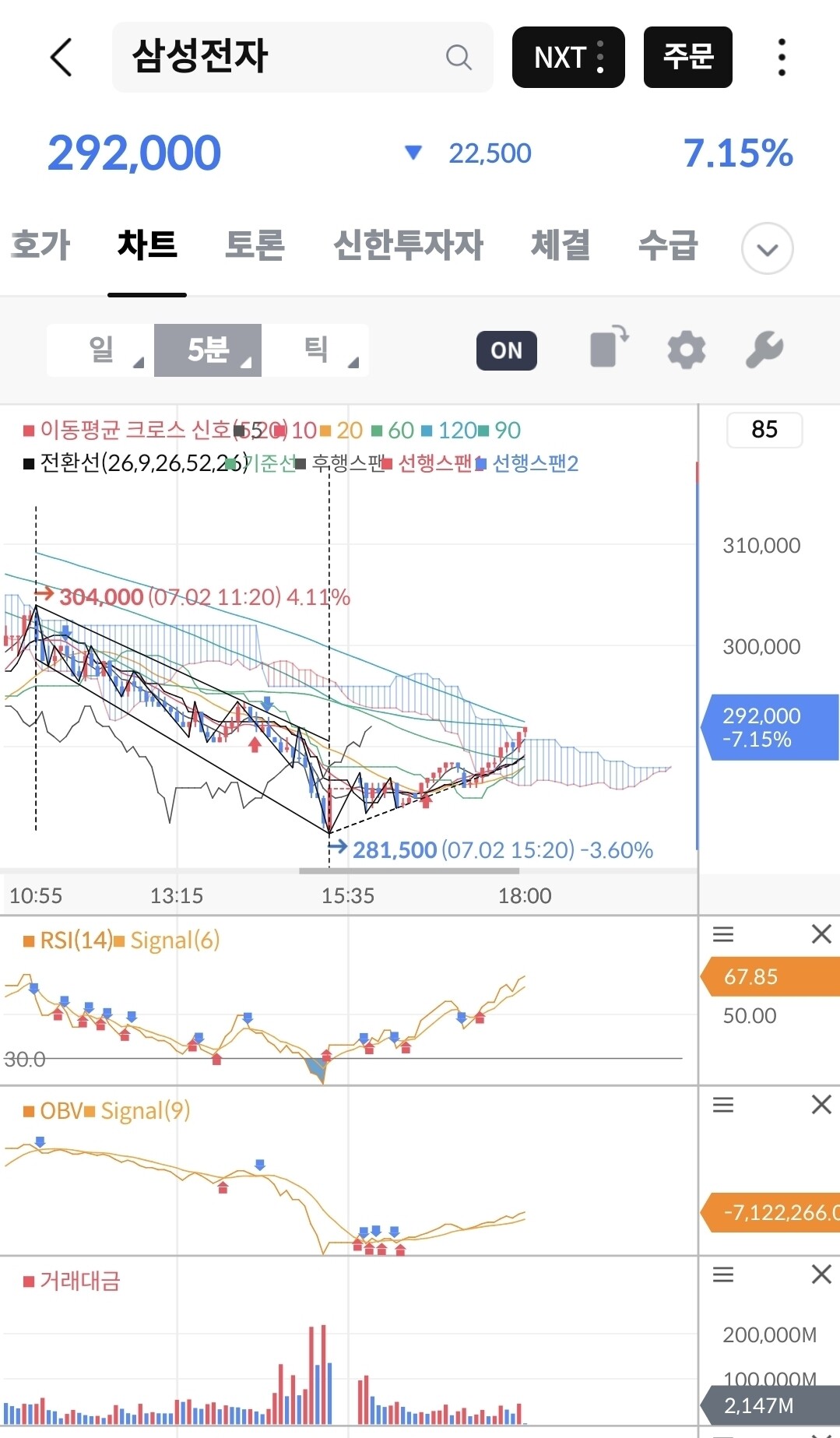
Task: Switch to the 토론 tab
Action: click(x=254, y=244)
